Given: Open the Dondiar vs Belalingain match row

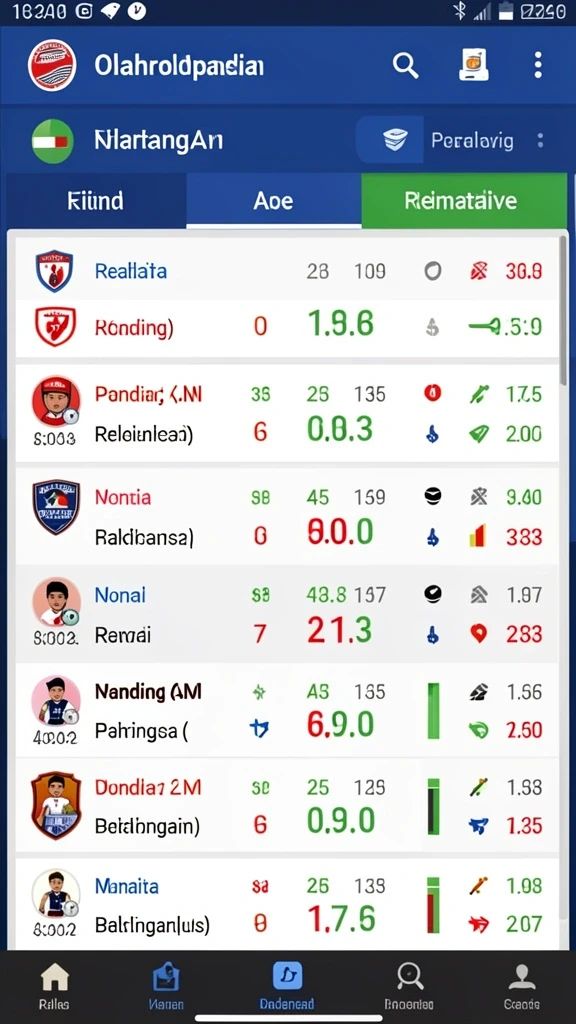Looking at the screenshot, I should tap(287, 805).
